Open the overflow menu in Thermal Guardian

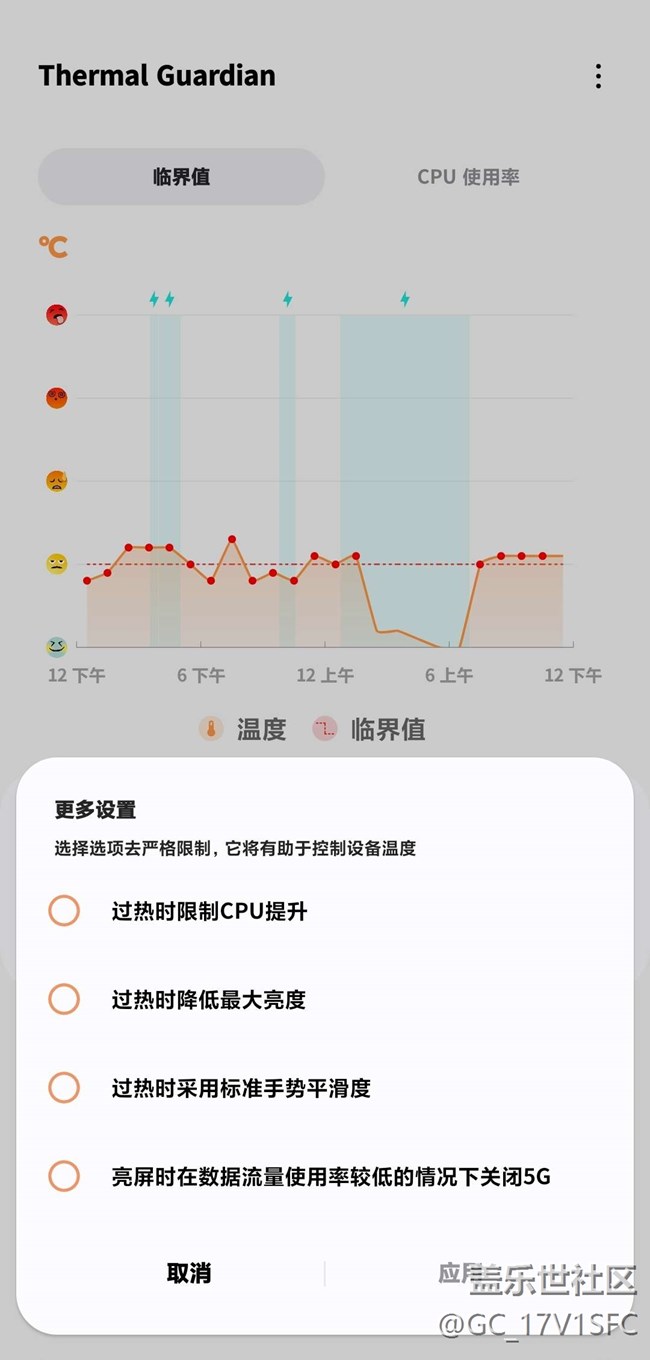click(598, 76)
